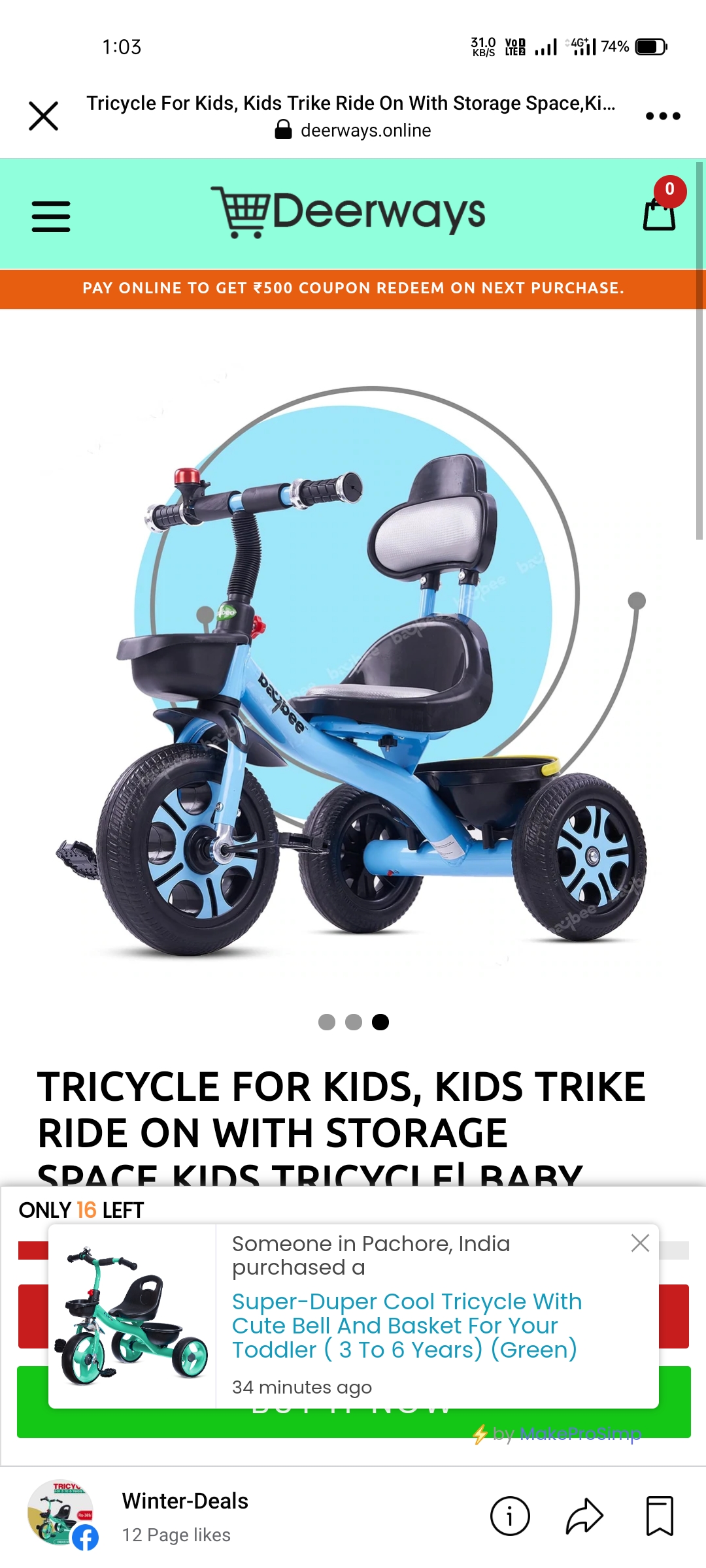
Task: Go to the Deerways home logo
Action: click(x=348, y=212)
